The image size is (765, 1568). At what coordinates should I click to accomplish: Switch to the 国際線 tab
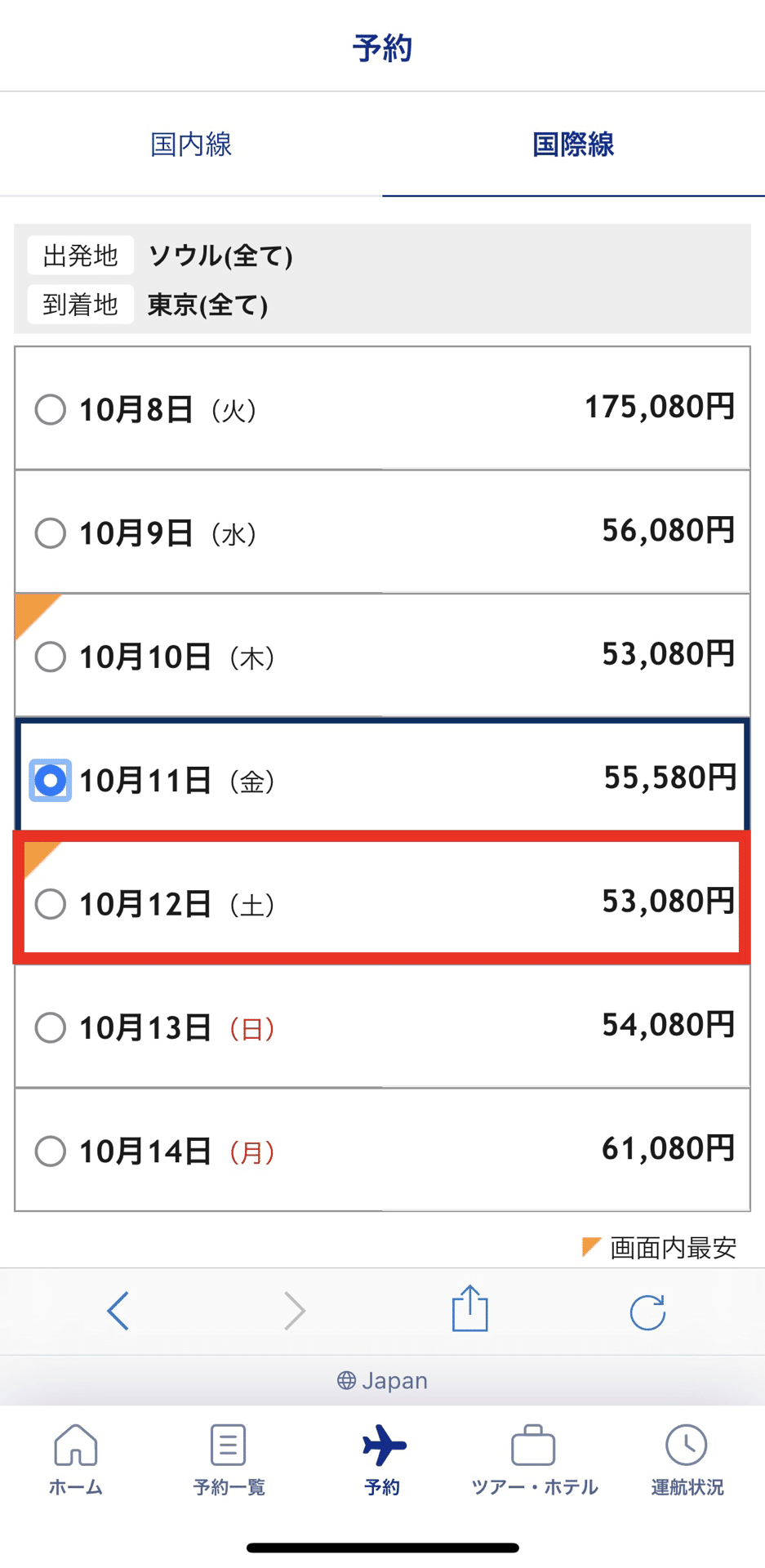click(x=573, y=145)
